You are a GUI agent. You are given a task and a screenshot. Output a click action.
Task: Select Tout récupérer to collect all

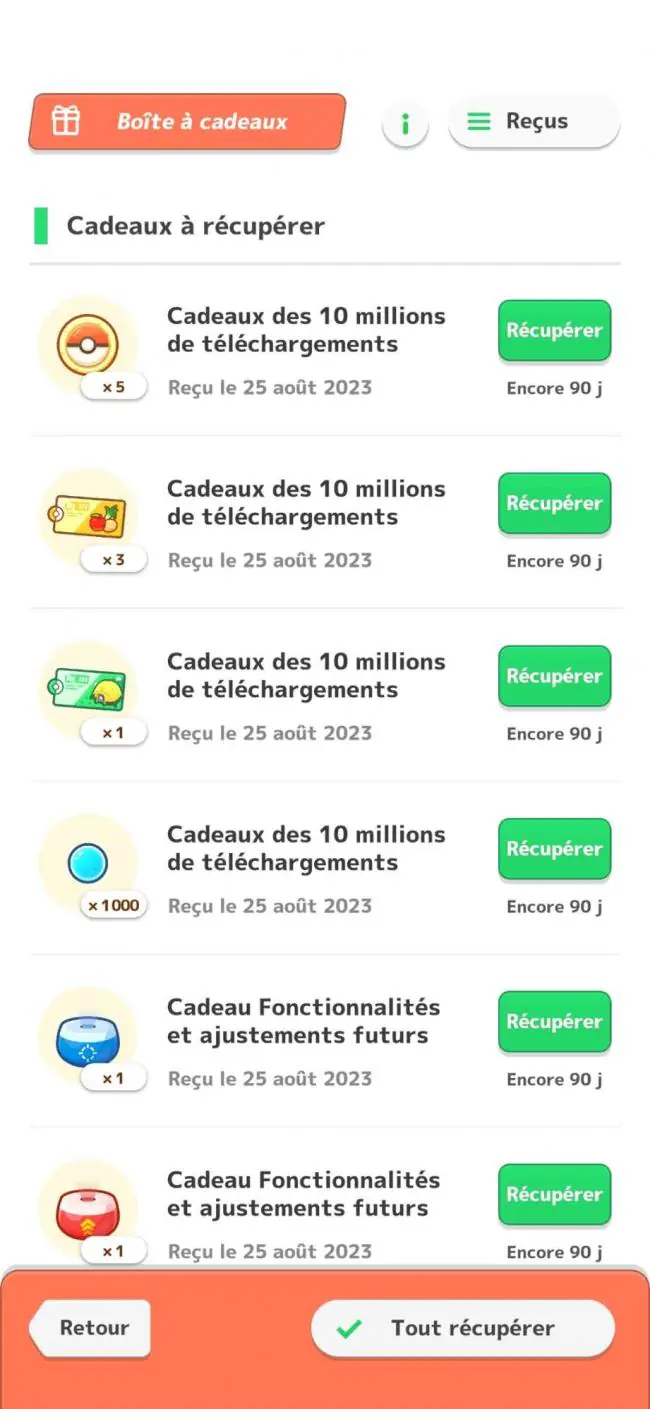[x=463, y=1329]
